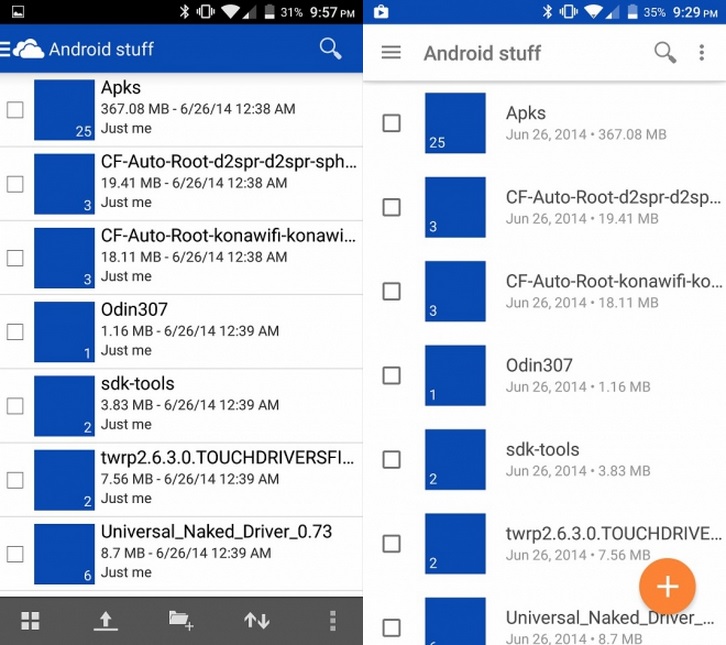
Task: Open Apks folder showing 6/26/14 12:38 AM
Action: pos(200,109)
